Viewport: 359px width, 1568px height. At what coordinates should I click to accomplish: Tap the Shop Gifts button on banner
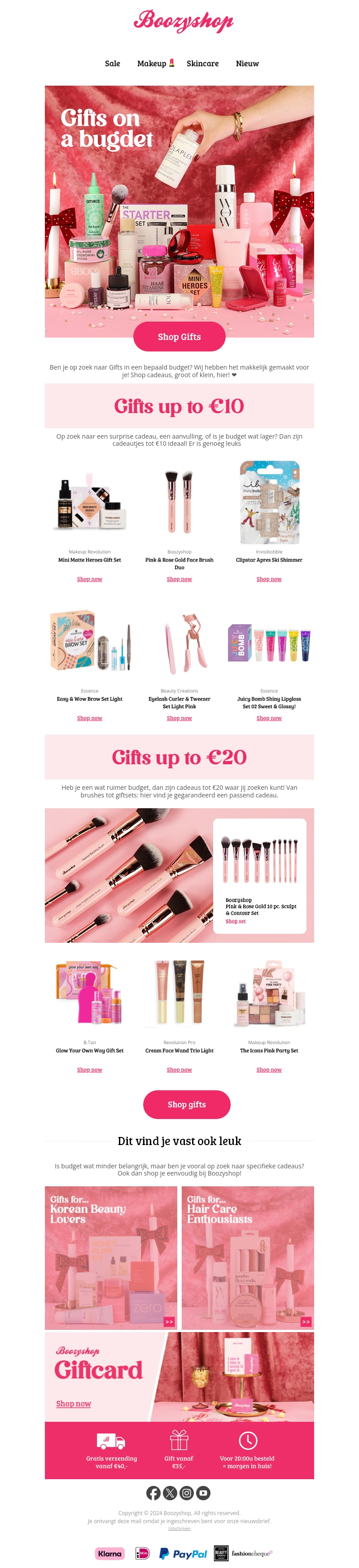coord(179,336)
